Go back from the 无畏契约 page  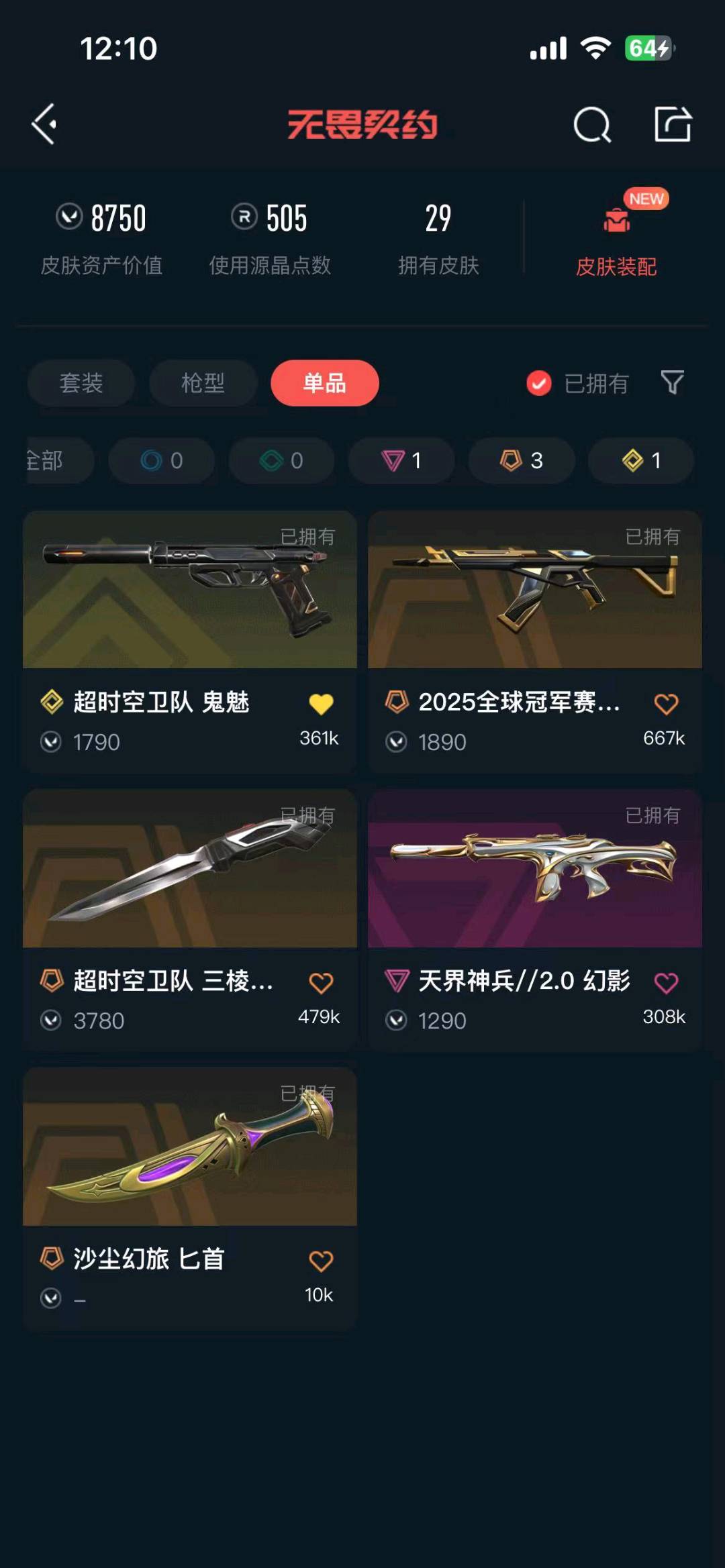coord(44,124)
